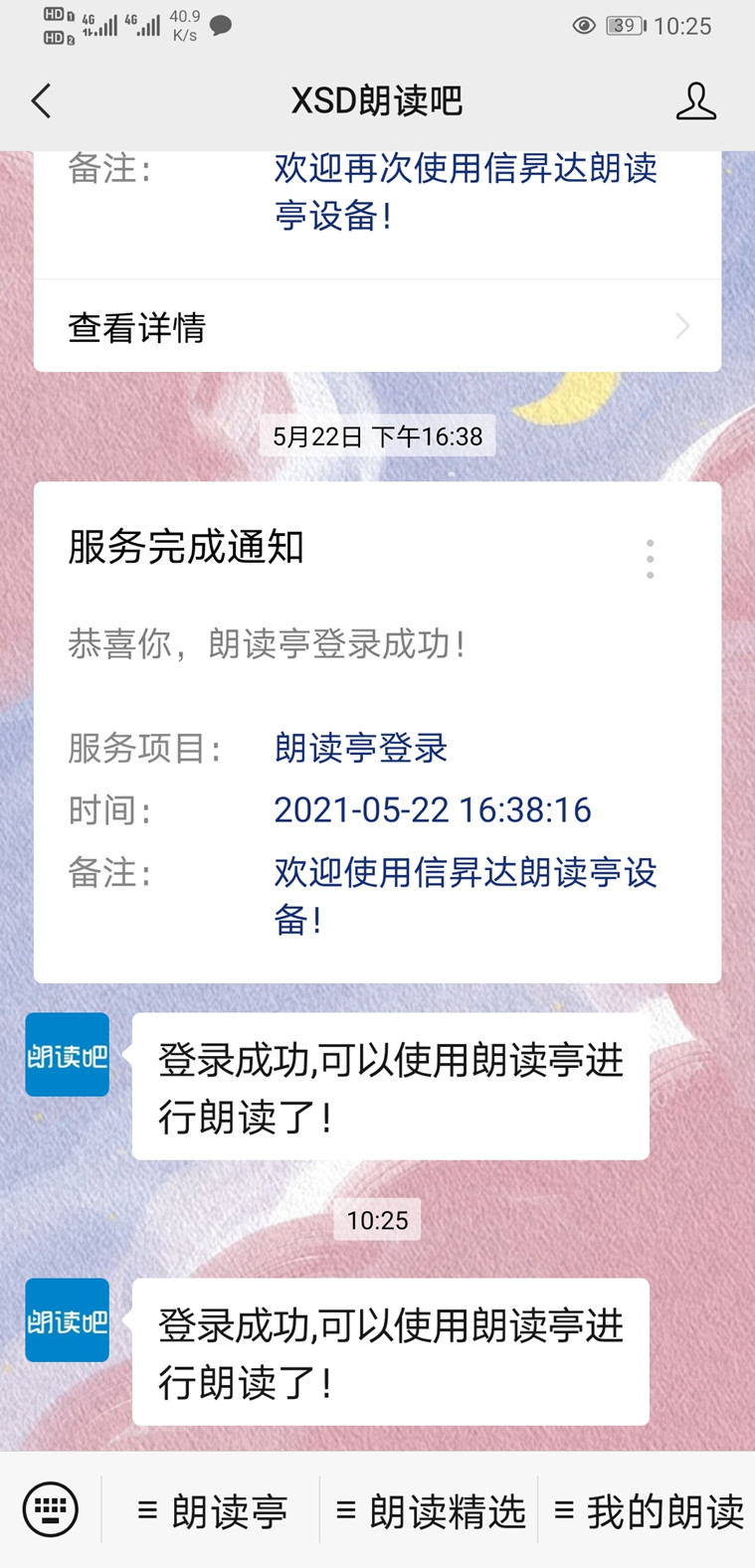Open the 朗读亭 menu item

coord(209,1509)
